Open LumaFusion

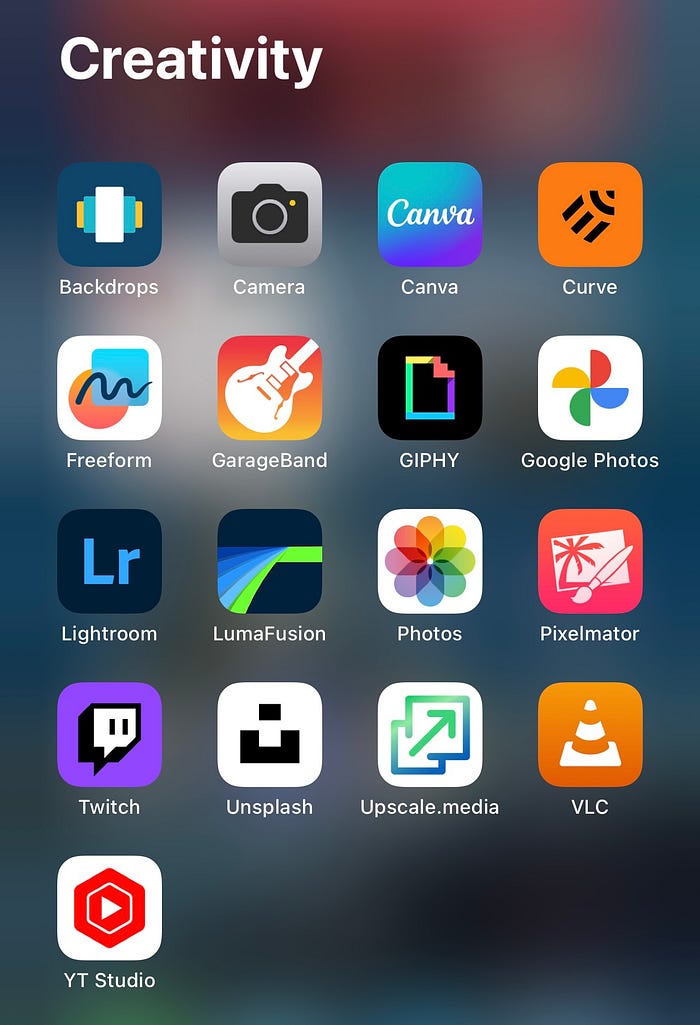[x=269, y=561]
